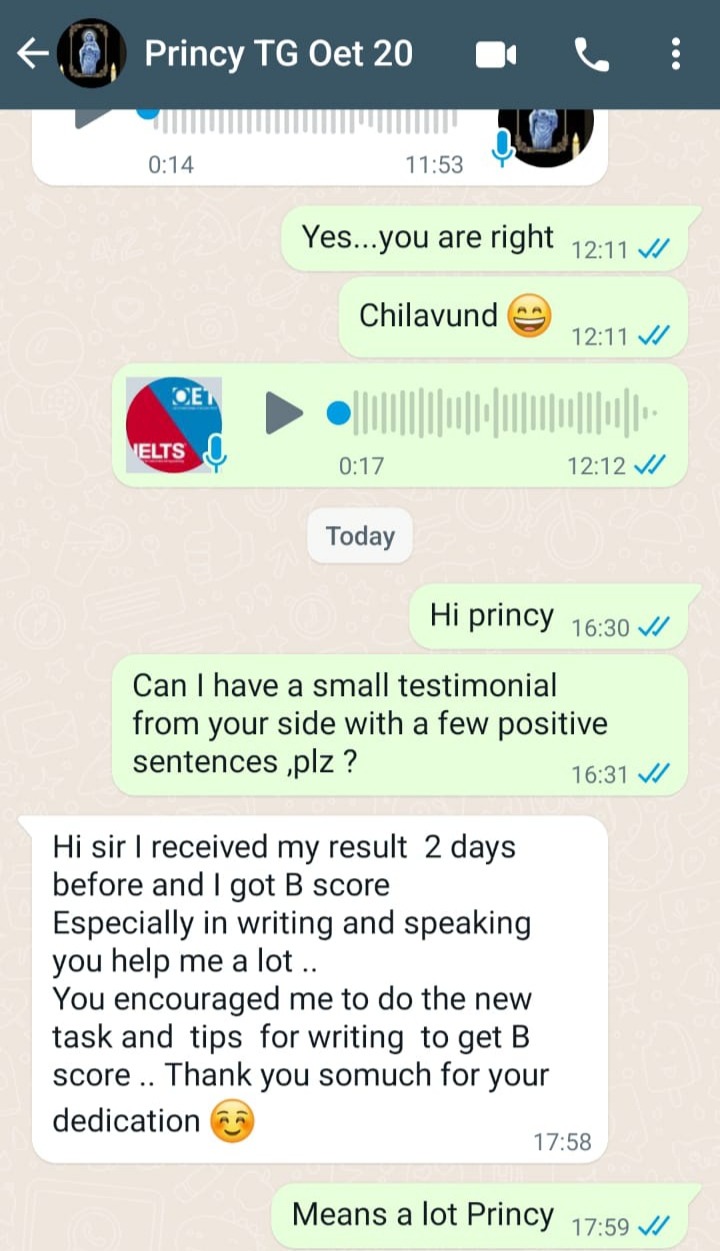This screenshot has height=1251, width=720.
Task: Open Princy TG Oet 20 contact info
Action: pos(278,54)
